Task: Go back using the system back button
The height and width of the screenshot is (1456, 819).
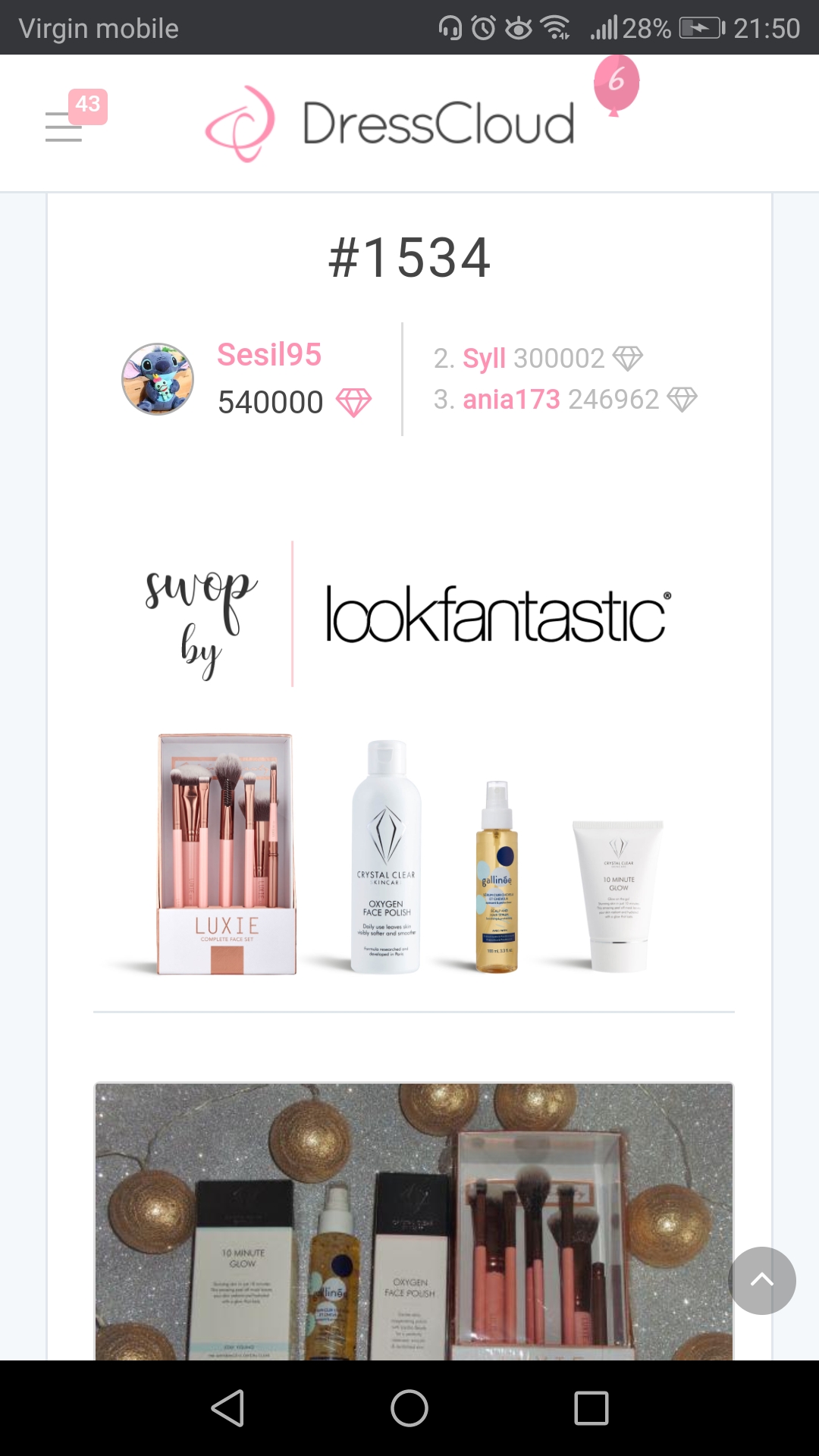Action: (227, 1408)
